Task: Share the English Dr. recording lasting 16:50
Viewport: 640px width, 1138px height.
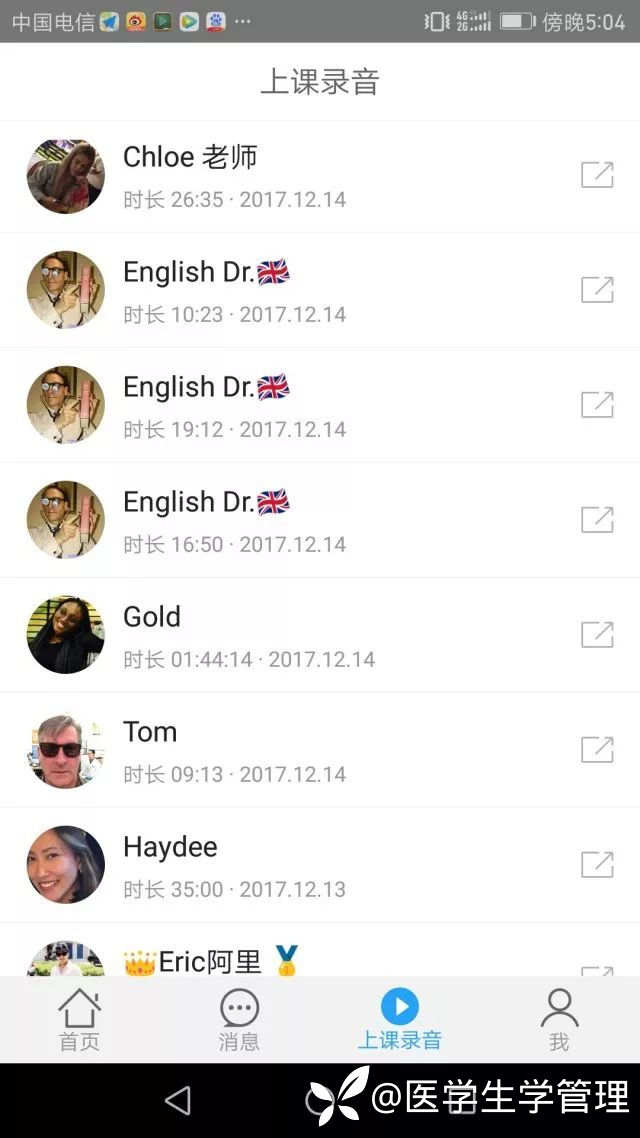Action: 597,520
